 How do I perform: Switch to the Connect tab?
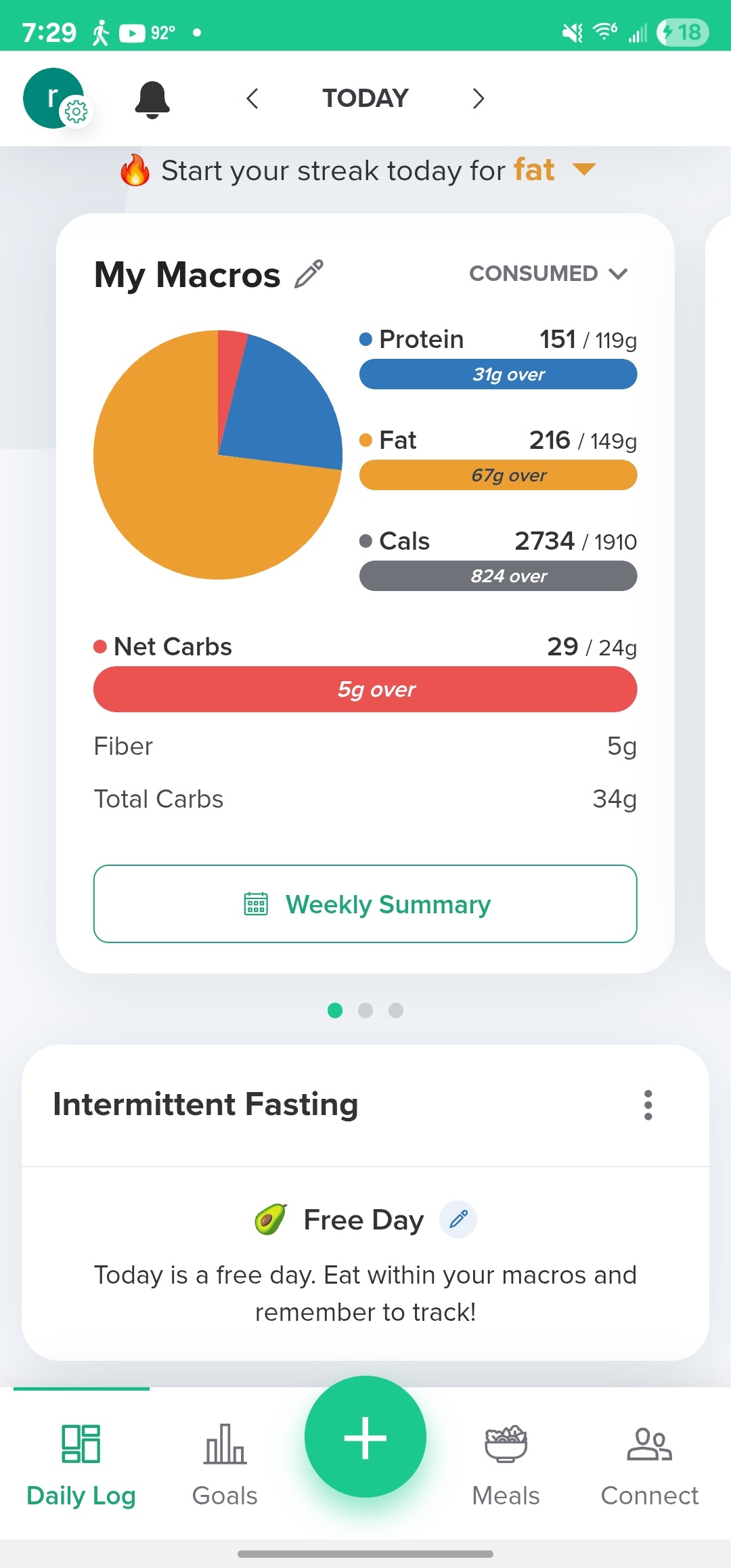tap(649, 1462)
